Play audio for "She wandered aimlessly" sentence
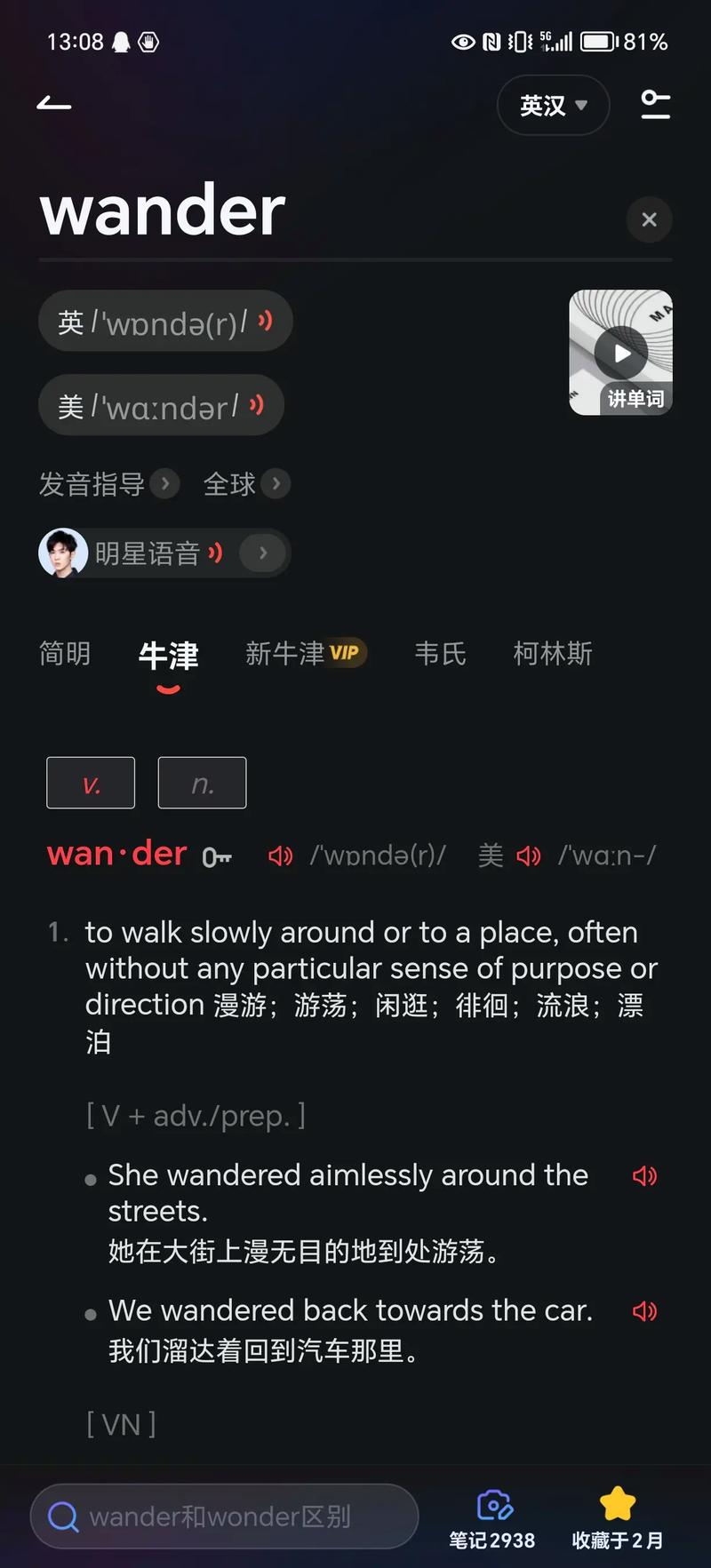Viewport: 711px width, 1568px height. 644,1176
